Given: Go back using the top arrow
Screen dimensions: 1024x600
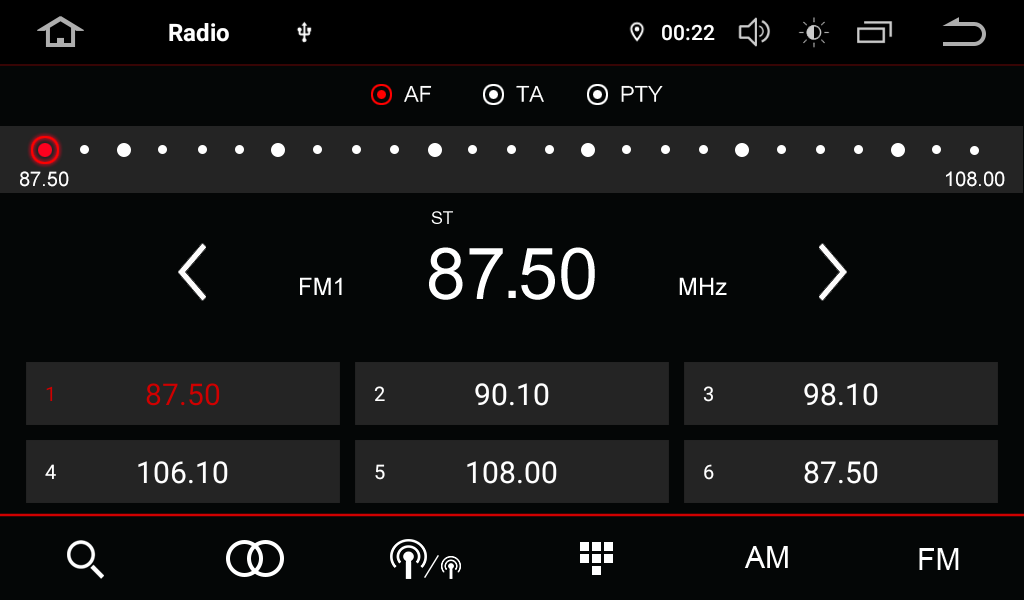Looking at the screenshot, I should coord(963,33).
